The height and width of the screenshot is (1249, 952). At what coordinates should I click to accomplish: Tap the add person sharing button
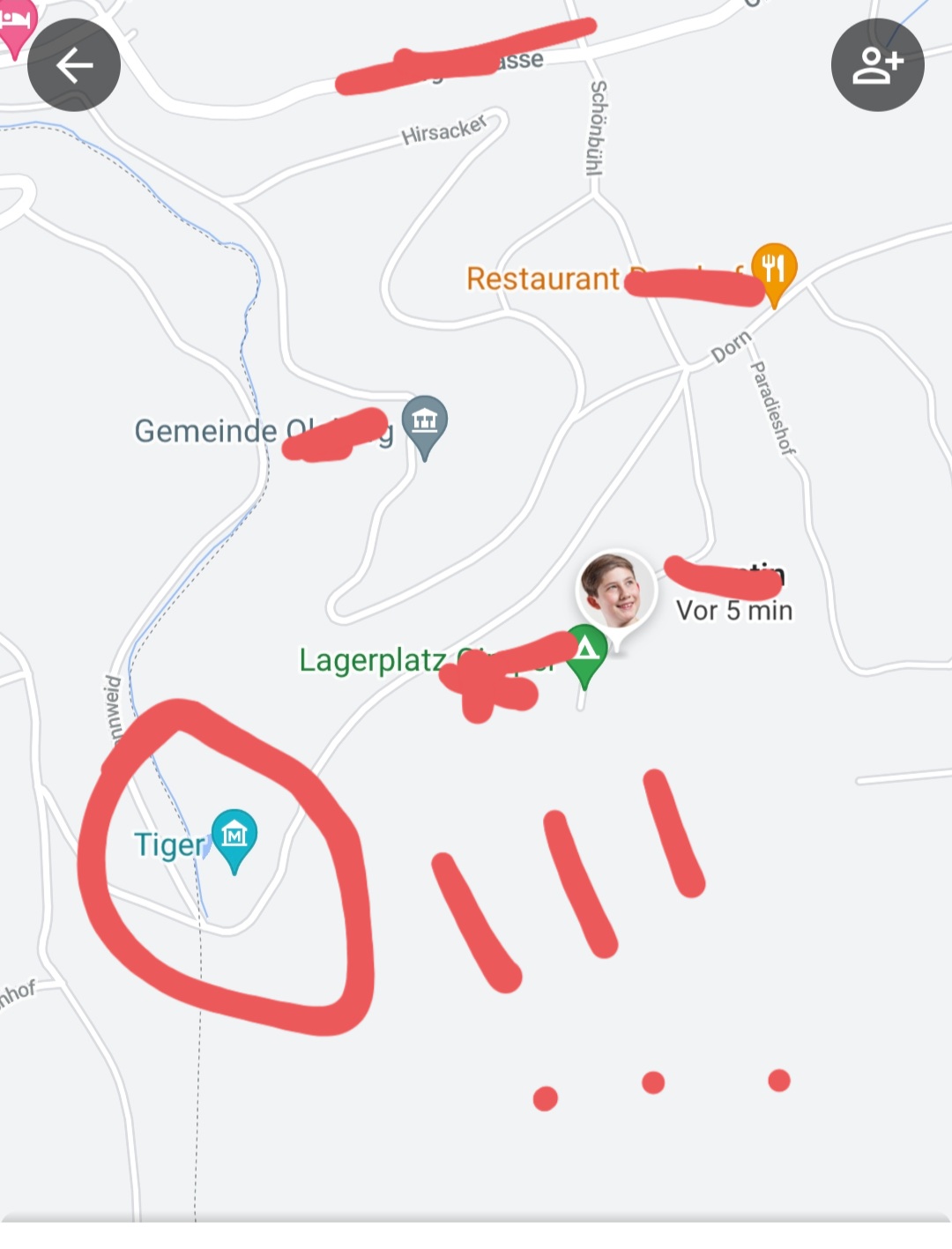877,65
